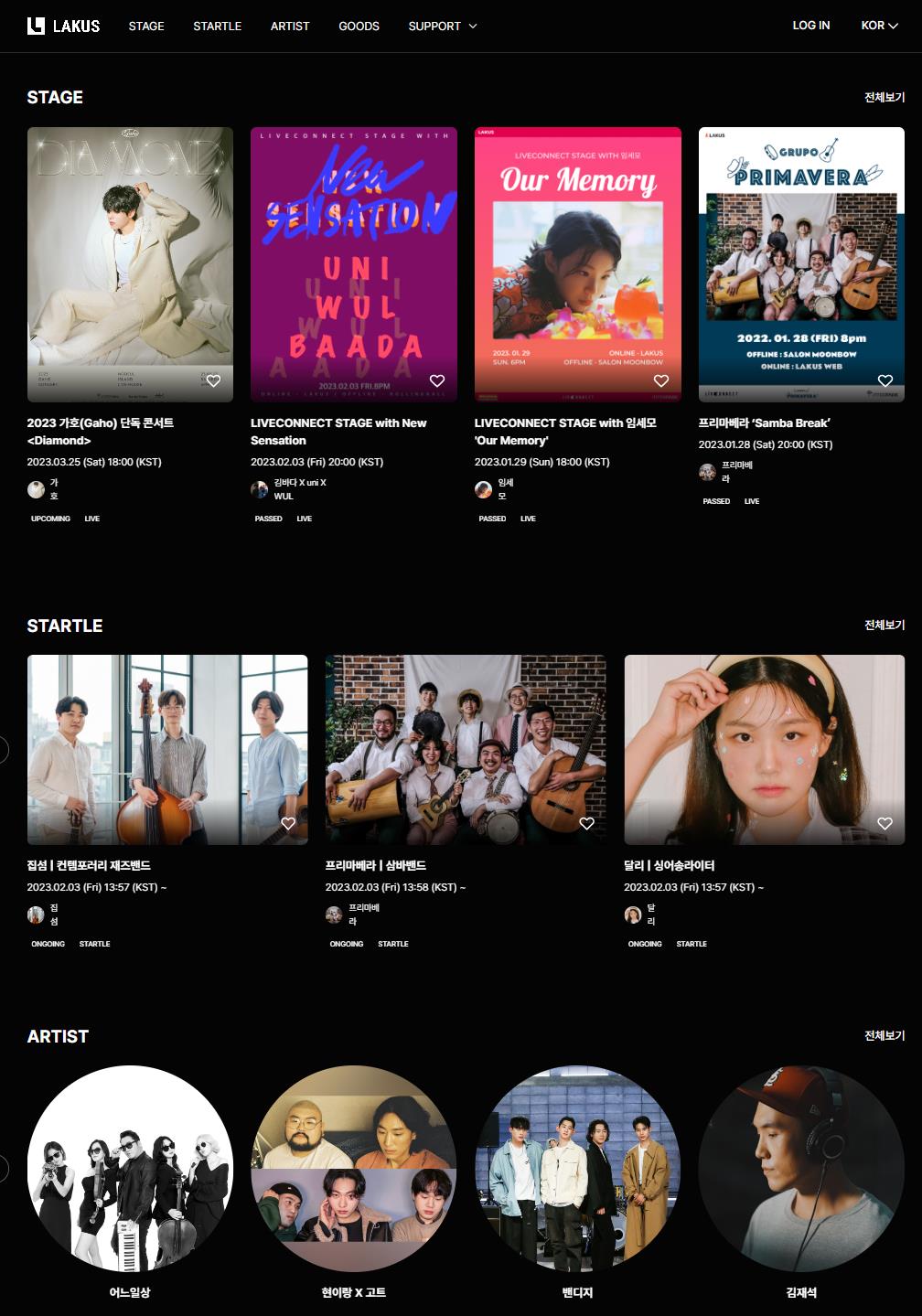Like the 프리마베라 samba band card
This screenshot has width=922, height=1316.
pos(586,823)
